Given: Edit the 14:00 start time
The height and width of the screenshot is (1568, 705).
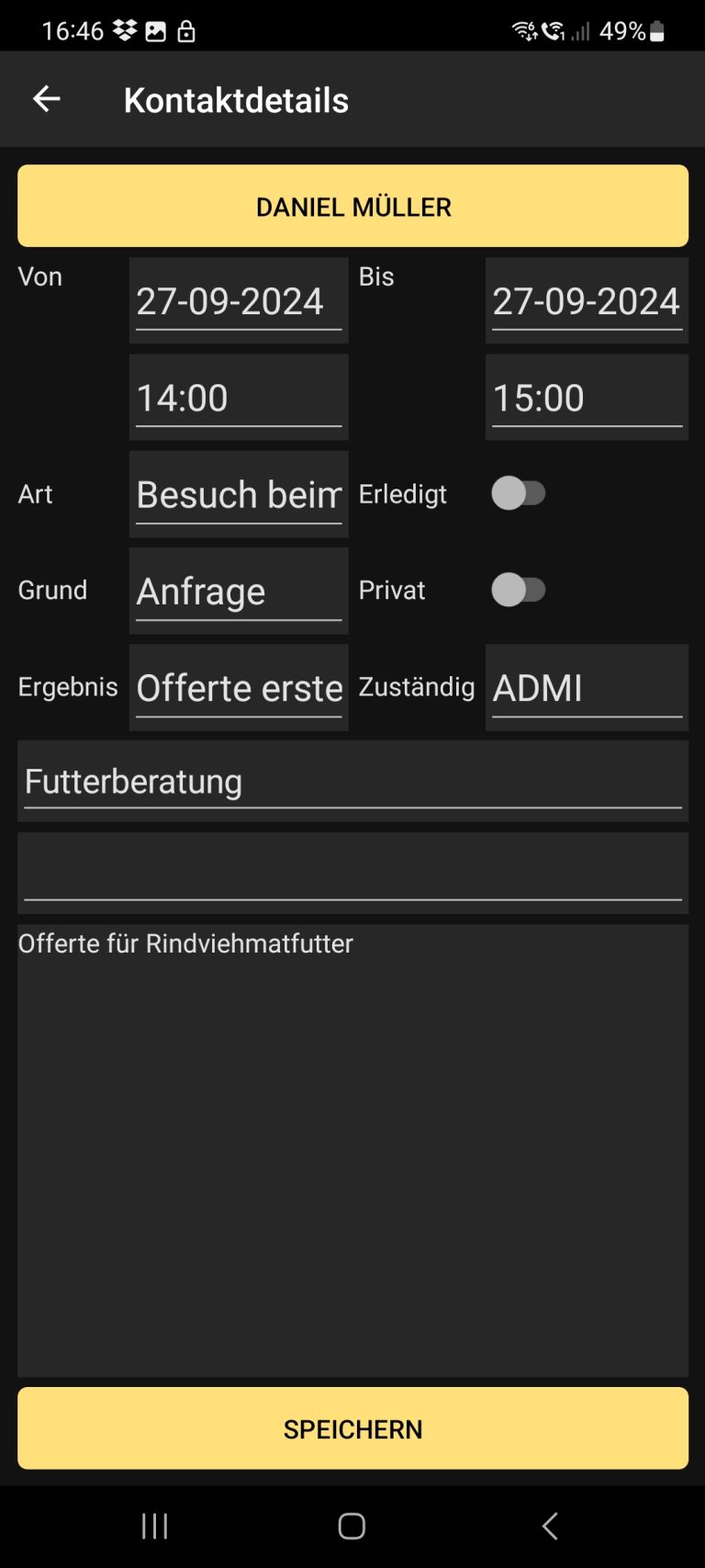Looking at the screenshot, I should pyautogui.click(x=239, y=398).
